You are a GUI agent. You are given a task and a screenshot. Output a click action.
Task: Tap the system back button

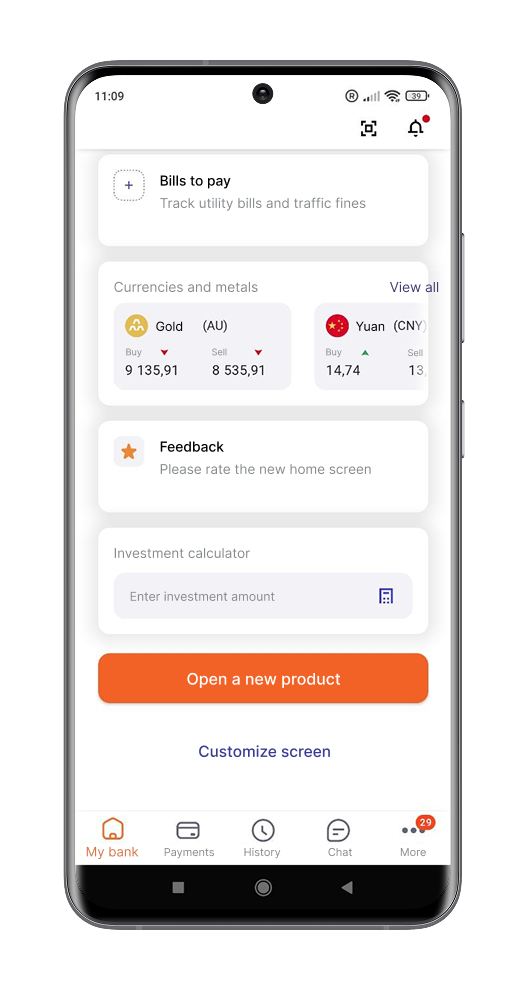[346, 888]
